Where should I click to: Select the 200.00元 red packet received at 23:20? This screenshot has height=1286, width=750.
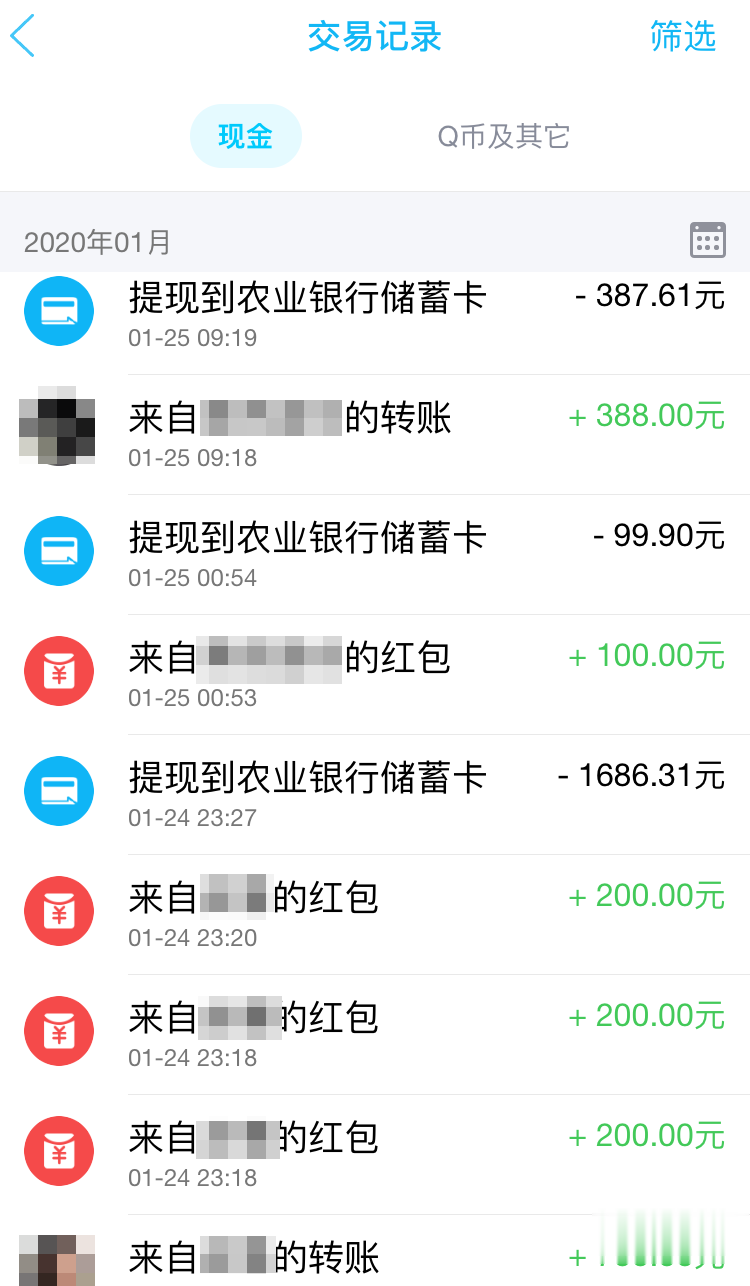tap(400, 911)
